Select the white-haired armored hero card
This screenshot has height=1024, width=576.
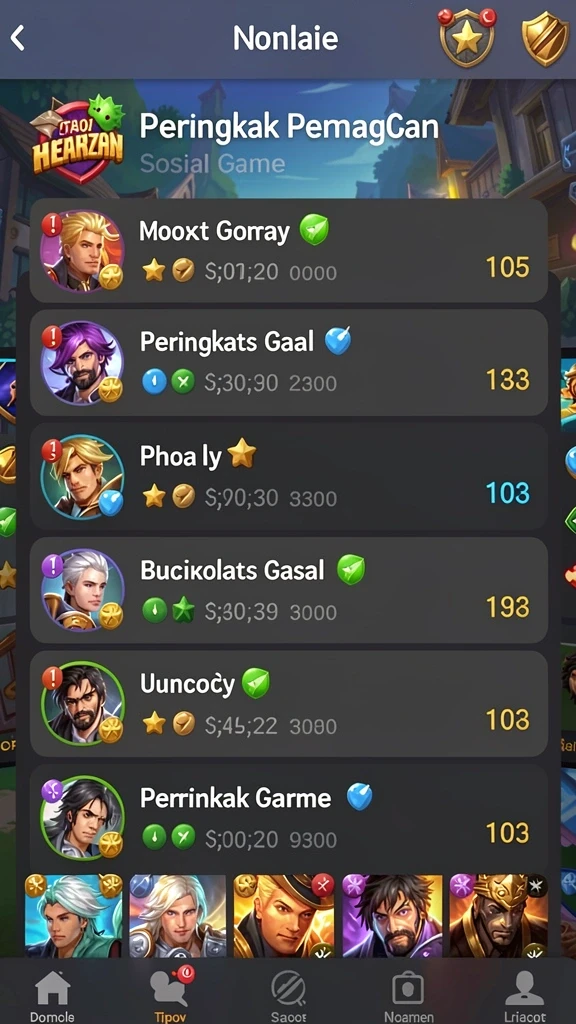tap(178, 916)
